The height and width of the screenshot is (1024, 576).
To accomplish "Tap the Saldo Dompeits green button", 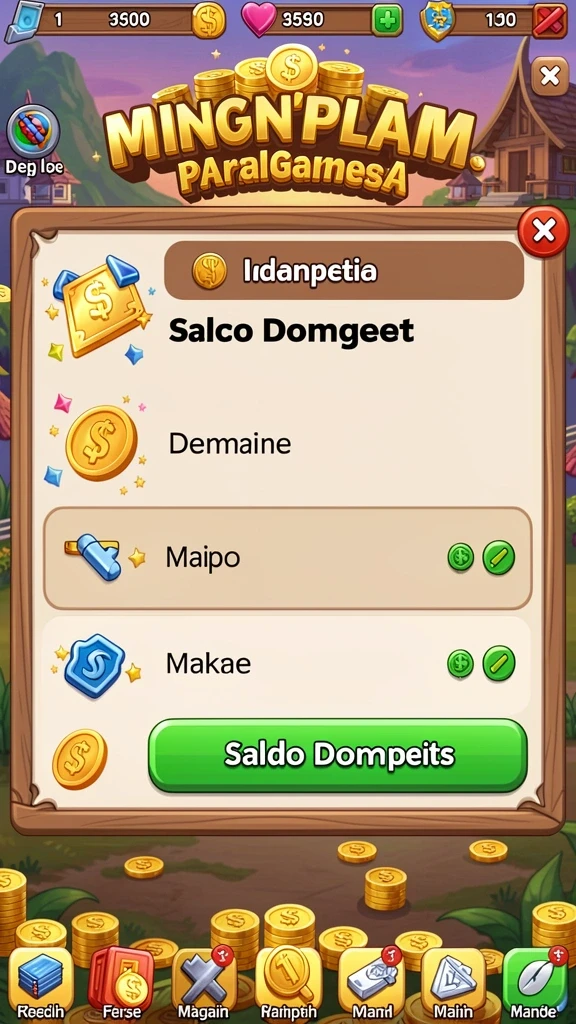I will click(x=338, y=755).
